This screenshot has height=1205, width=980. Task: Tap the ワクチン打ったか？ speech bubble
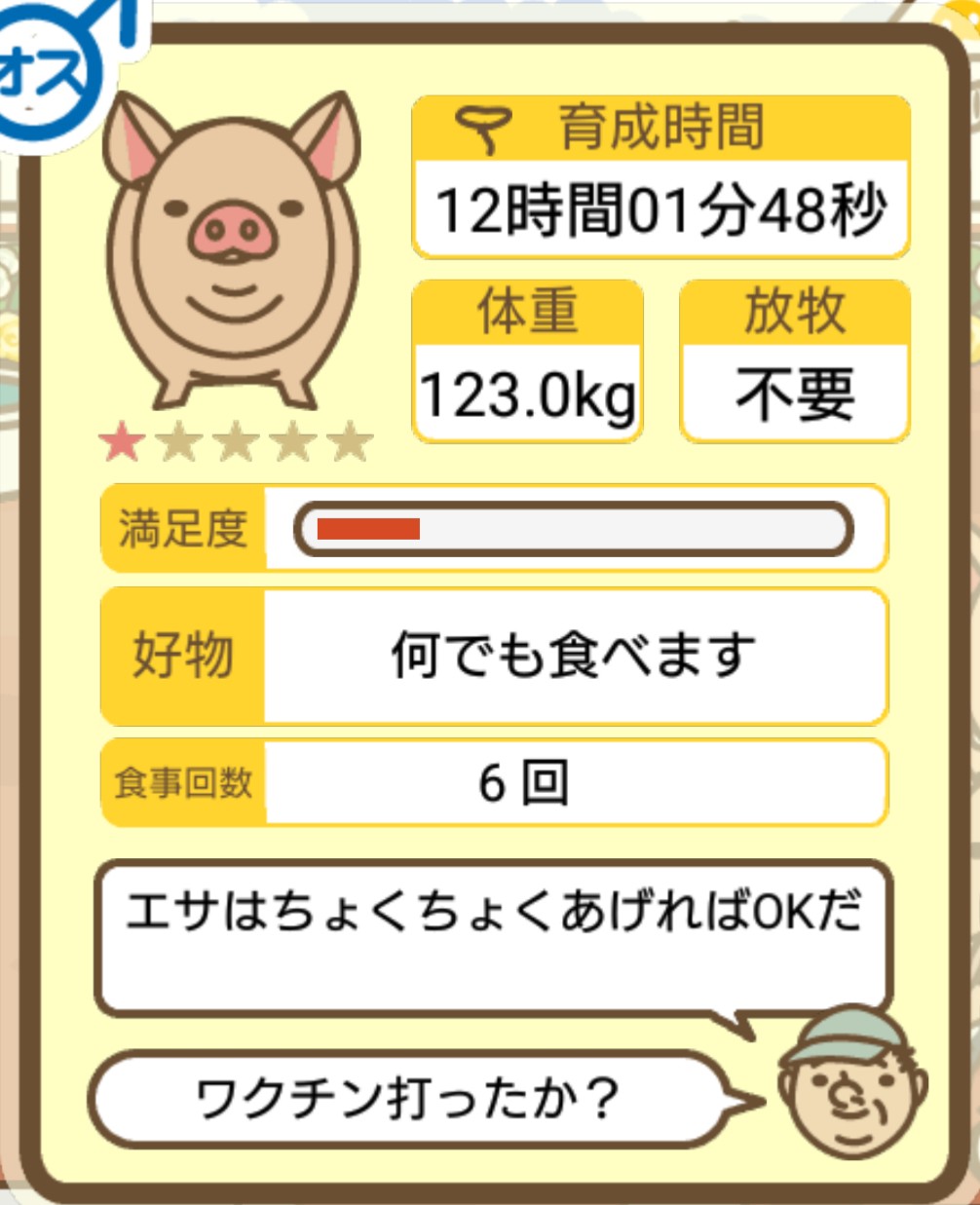click(x=409, y=1099)
